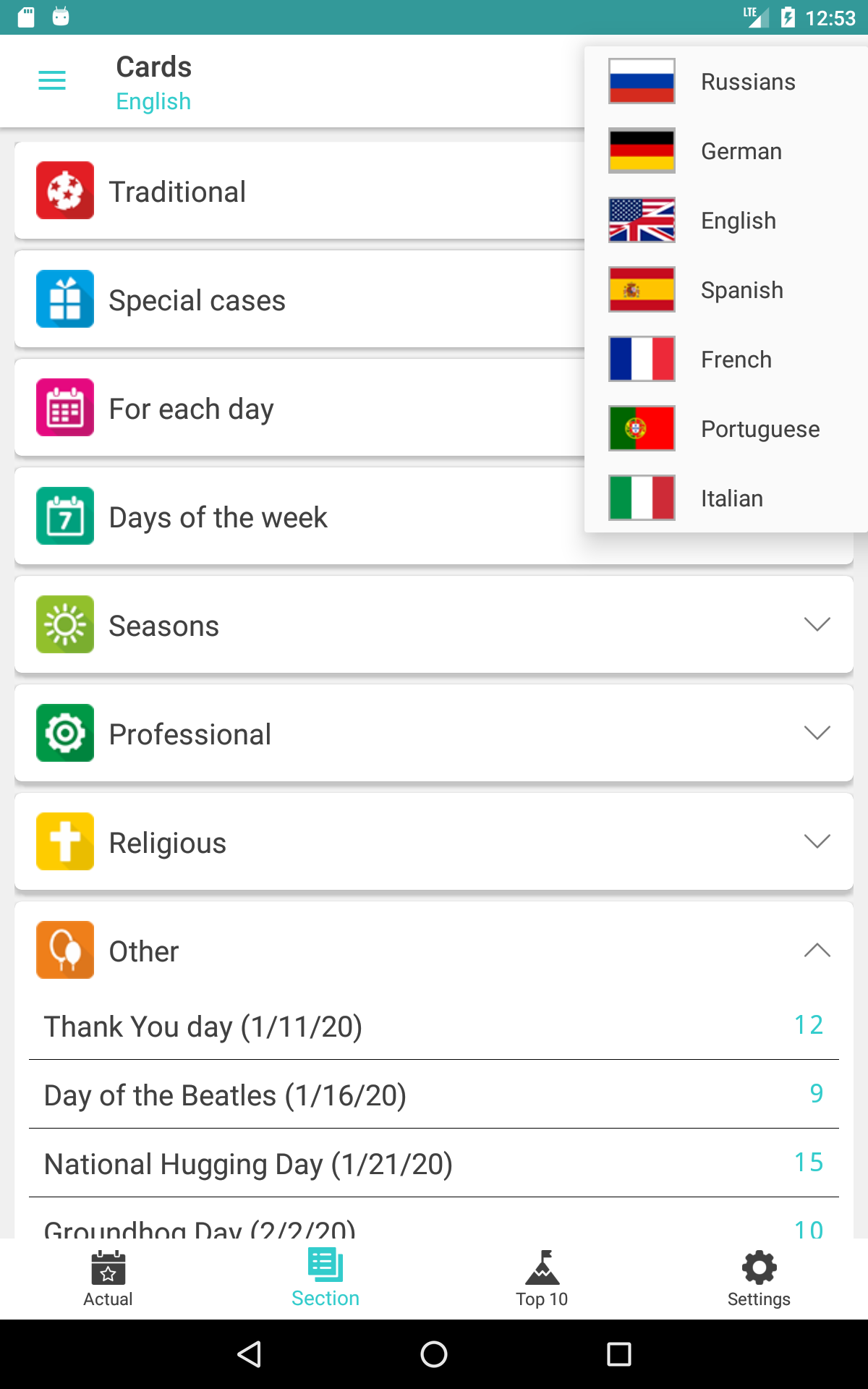Switch to the Actual tab
This screenshot has height=1389, width=868.
click(109, 1279)
